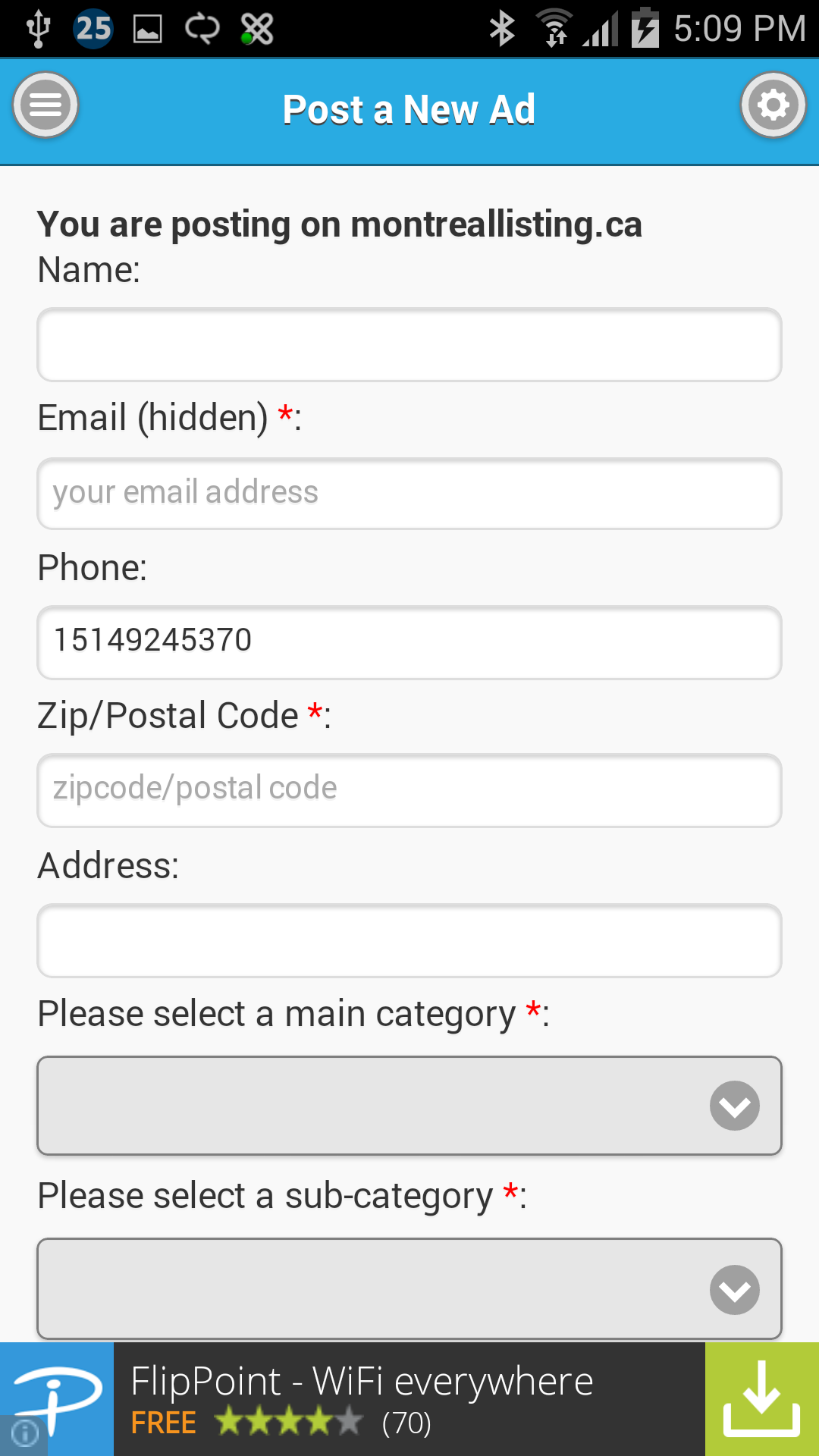Open the hamburger menu
The image size is (819, 1456).
click(x=45, y=105)
